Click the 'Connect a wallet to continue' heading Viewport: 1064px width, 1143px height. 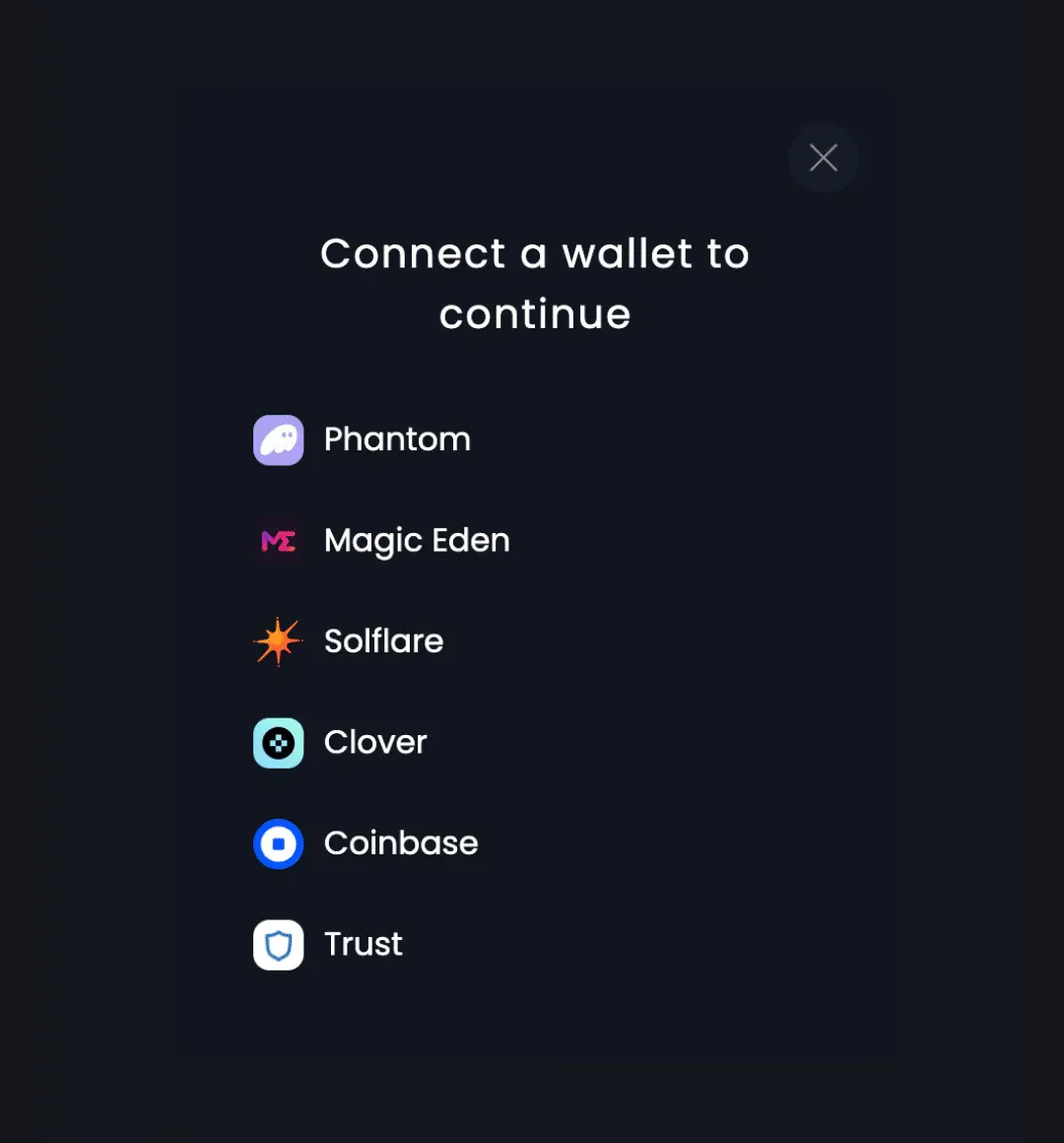[535, 284]
